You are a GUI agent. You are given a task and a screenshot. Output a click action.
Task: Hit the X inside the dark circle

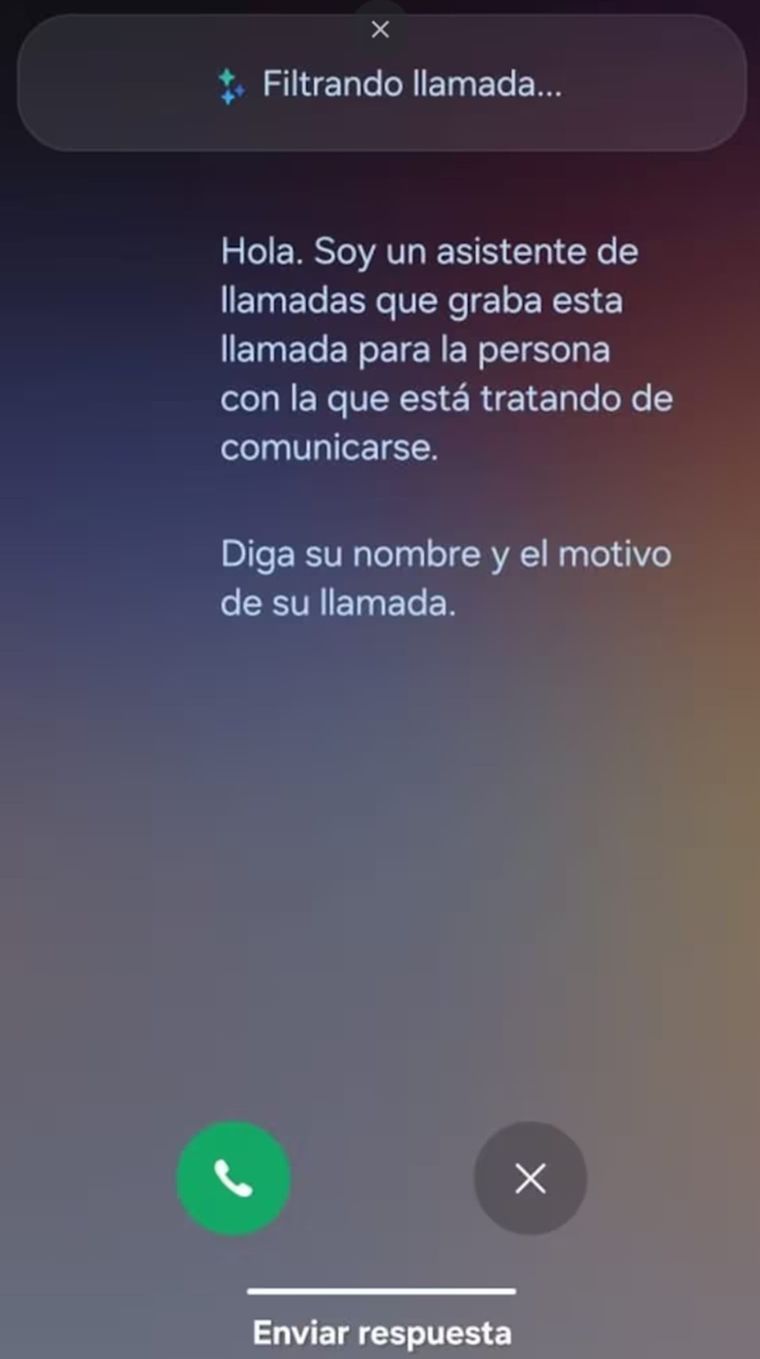pyautogui.click(x=529, y=1178)
